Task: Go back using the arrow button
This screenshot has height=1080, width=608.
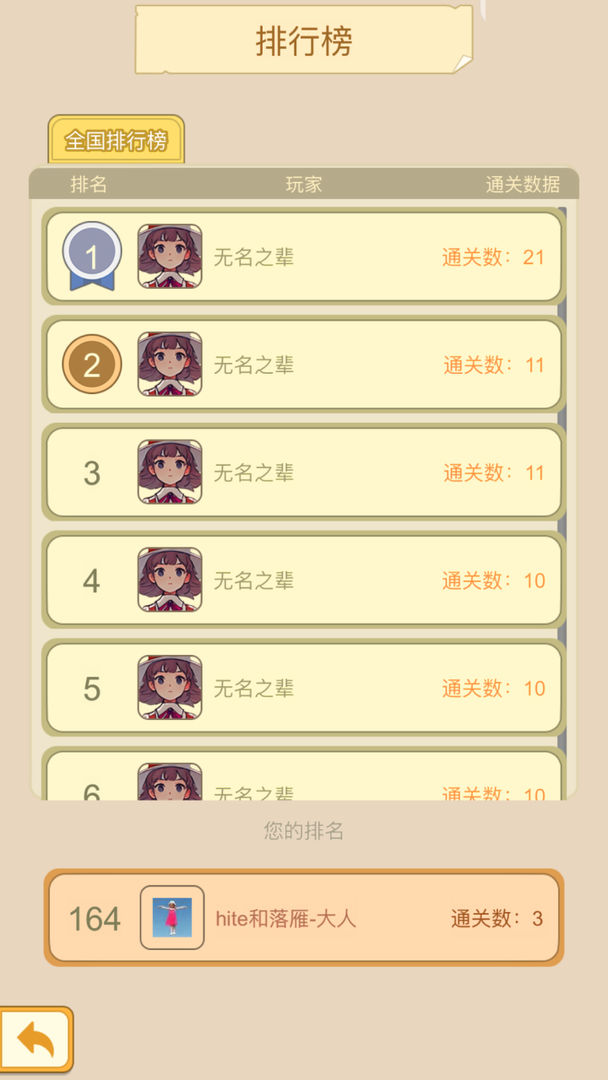Action: (36, 1040)
